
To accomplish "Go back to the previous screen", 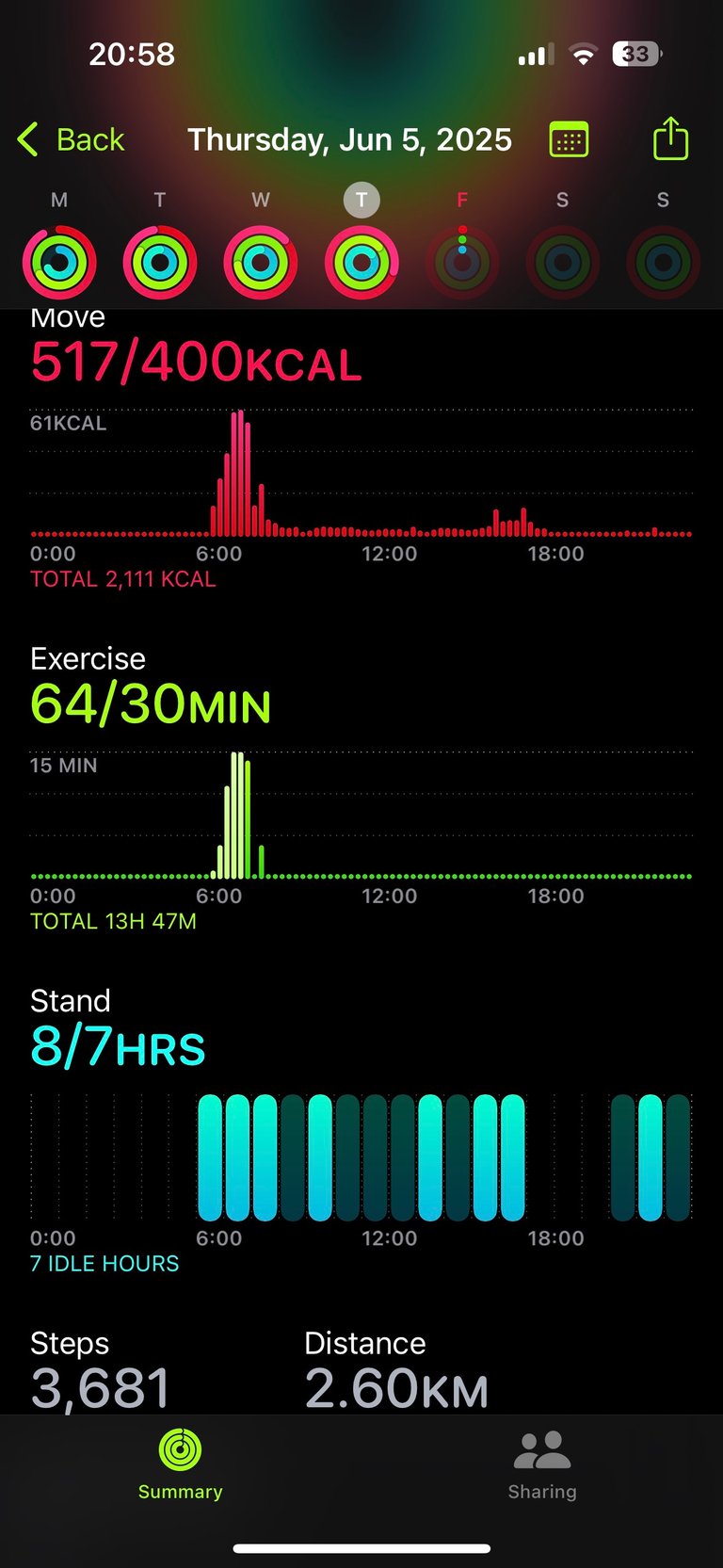I will (x=72, y=139).
